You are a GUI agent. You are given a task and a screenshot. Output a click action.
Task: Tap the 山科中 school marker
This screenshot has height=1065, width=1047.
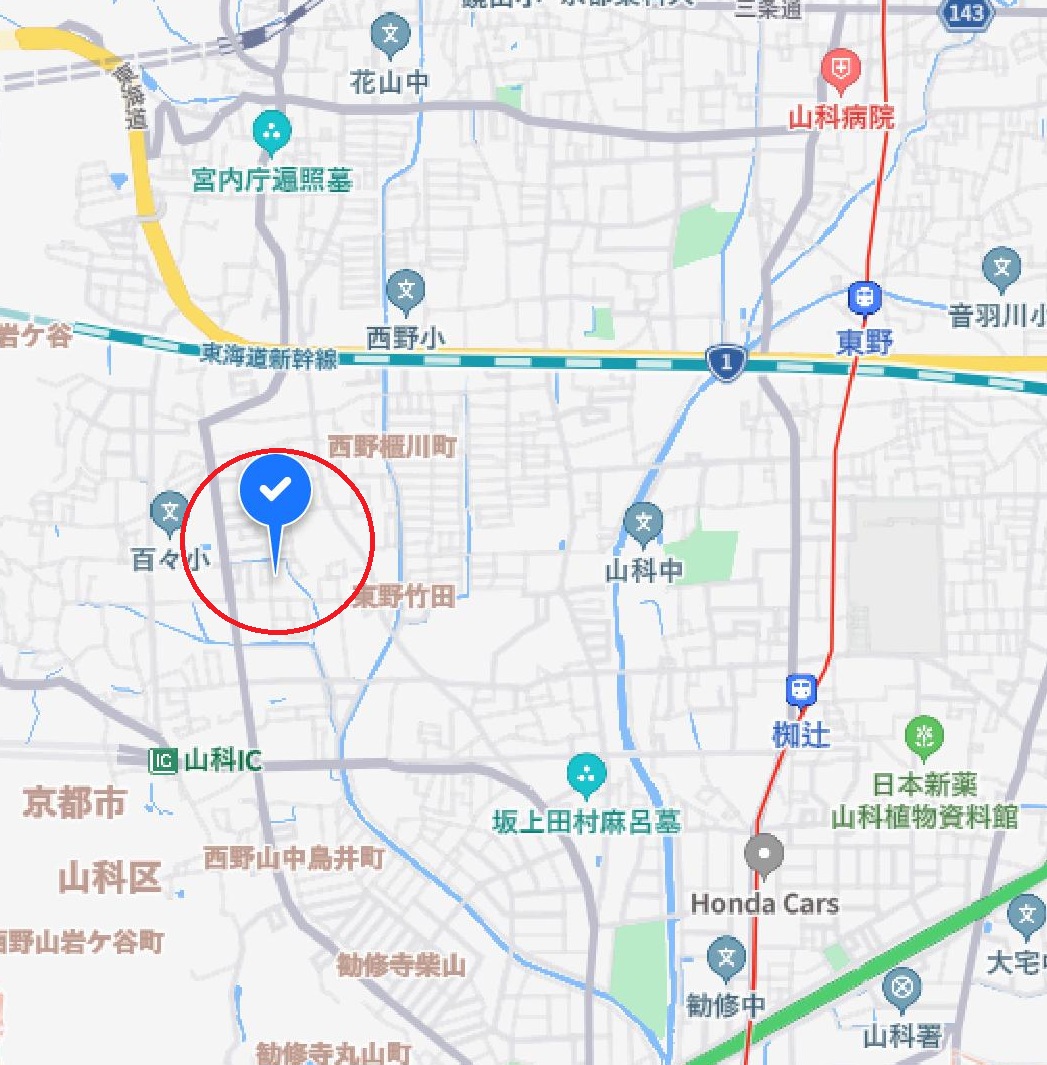(x=643, y=521)
